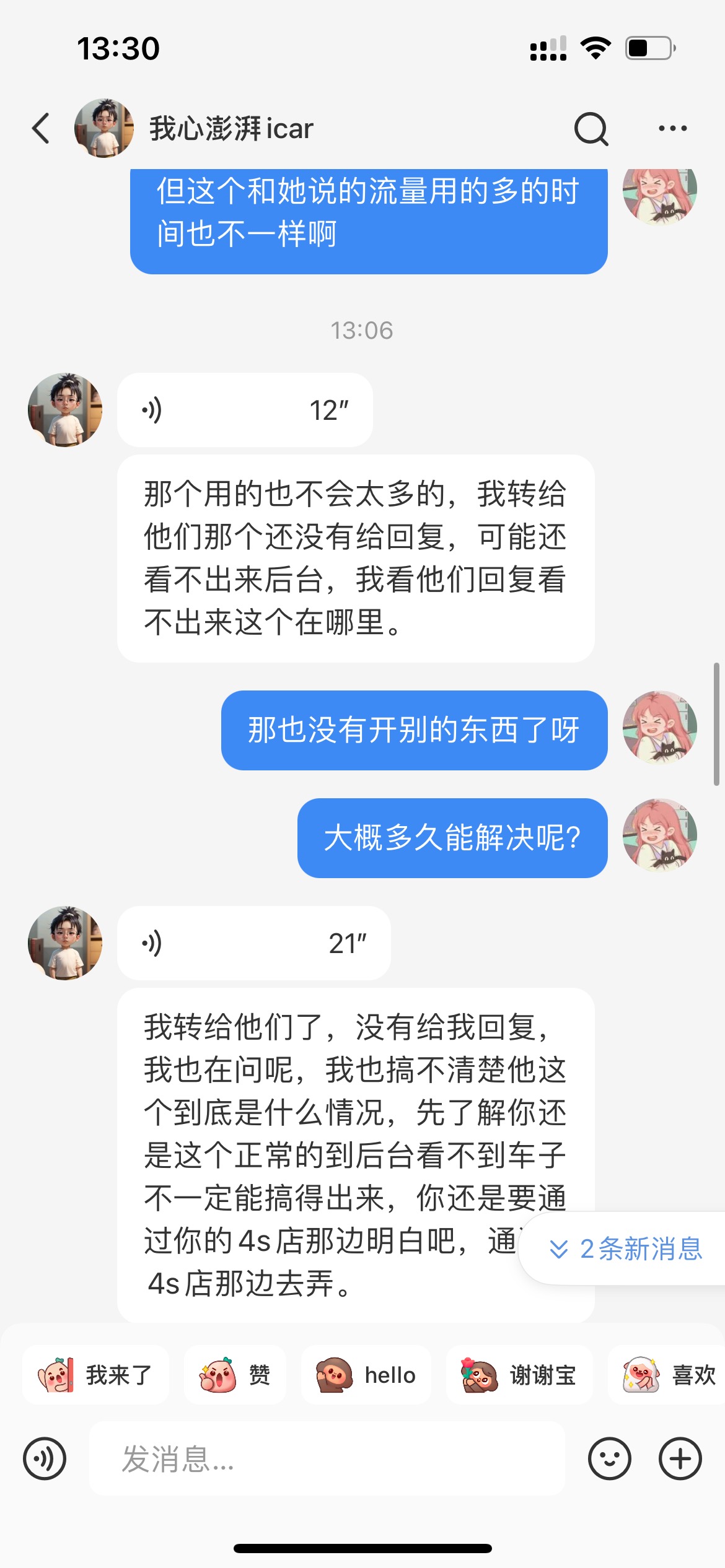Send the 我来了 quick sticker reply

[95, 1375]
